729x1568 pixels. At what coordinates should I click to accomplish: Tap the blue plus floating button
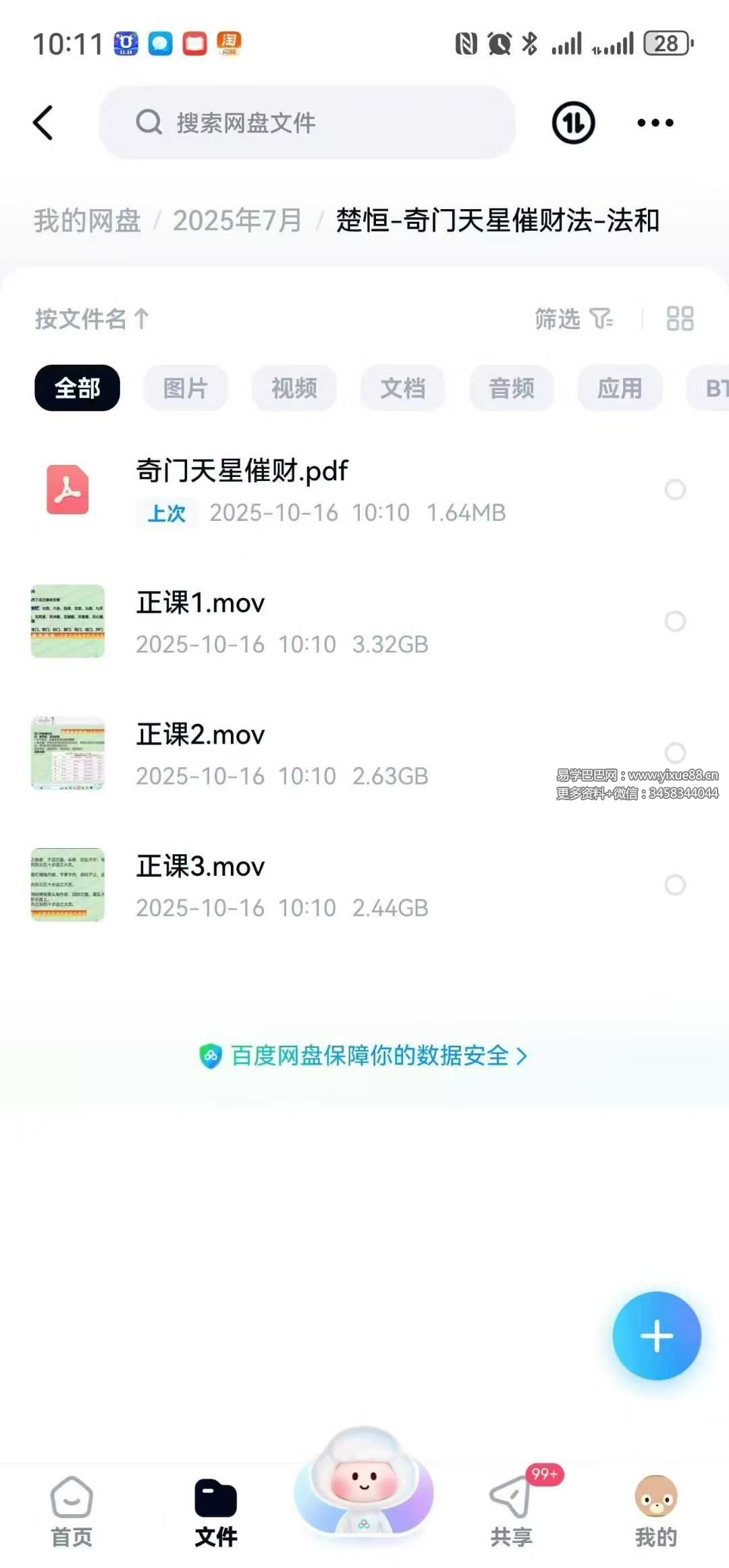tap(656, 1336)
